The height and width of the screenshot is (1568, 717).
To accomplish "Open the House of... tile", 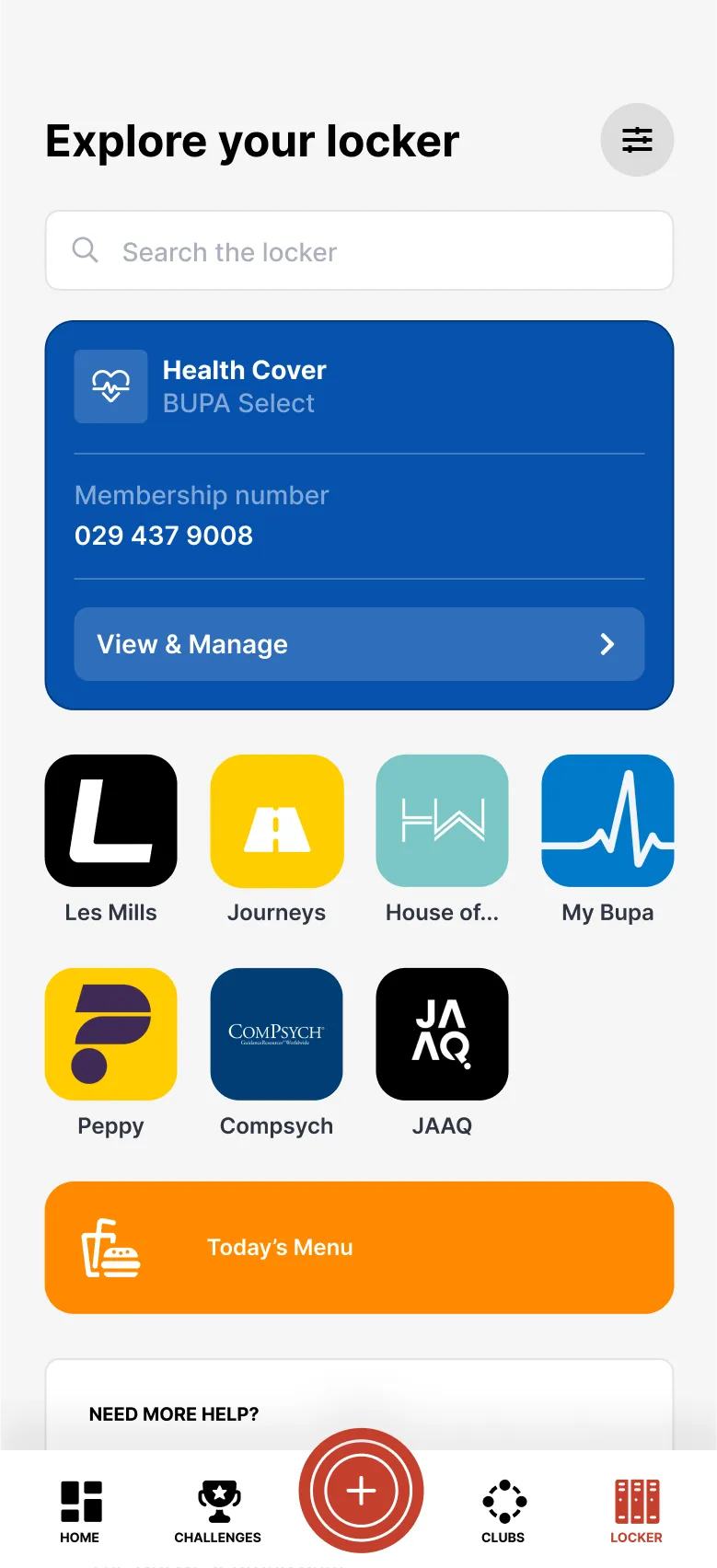I will coord(443,821).
